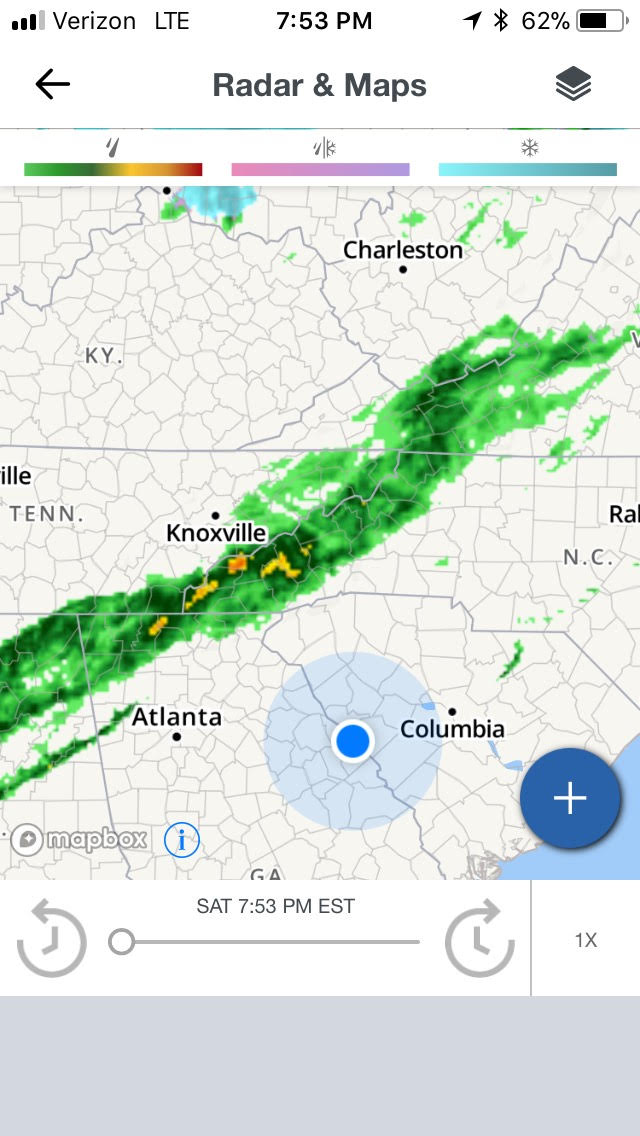The height and width of the screenshot is (1136, 640).
Task: Open the map layers menu
Action: click(x=574, y=85)
